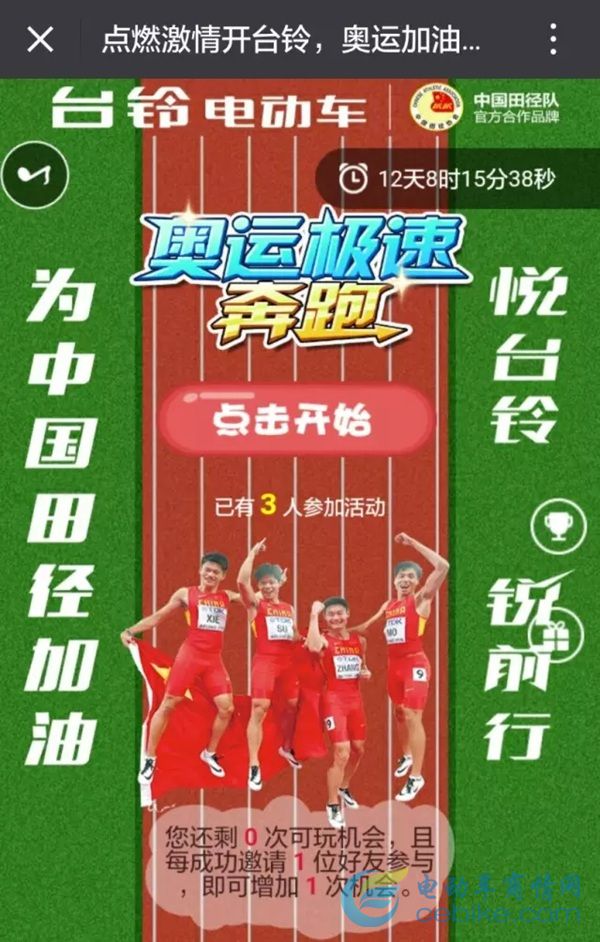
Task: Open the trophy leaderboard
Action: coord(561,524)
